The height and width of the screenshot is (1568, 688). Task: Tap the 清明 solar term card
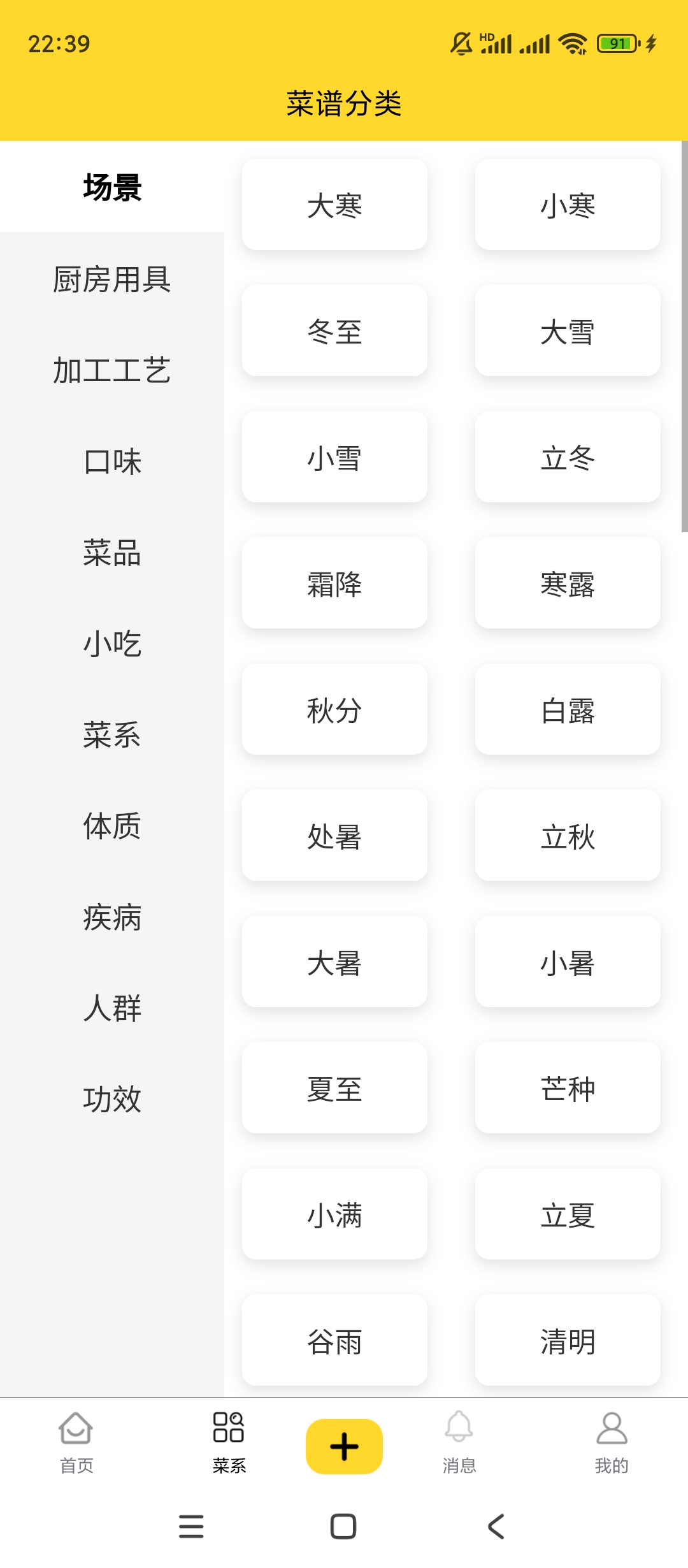tap(568, 1340)
